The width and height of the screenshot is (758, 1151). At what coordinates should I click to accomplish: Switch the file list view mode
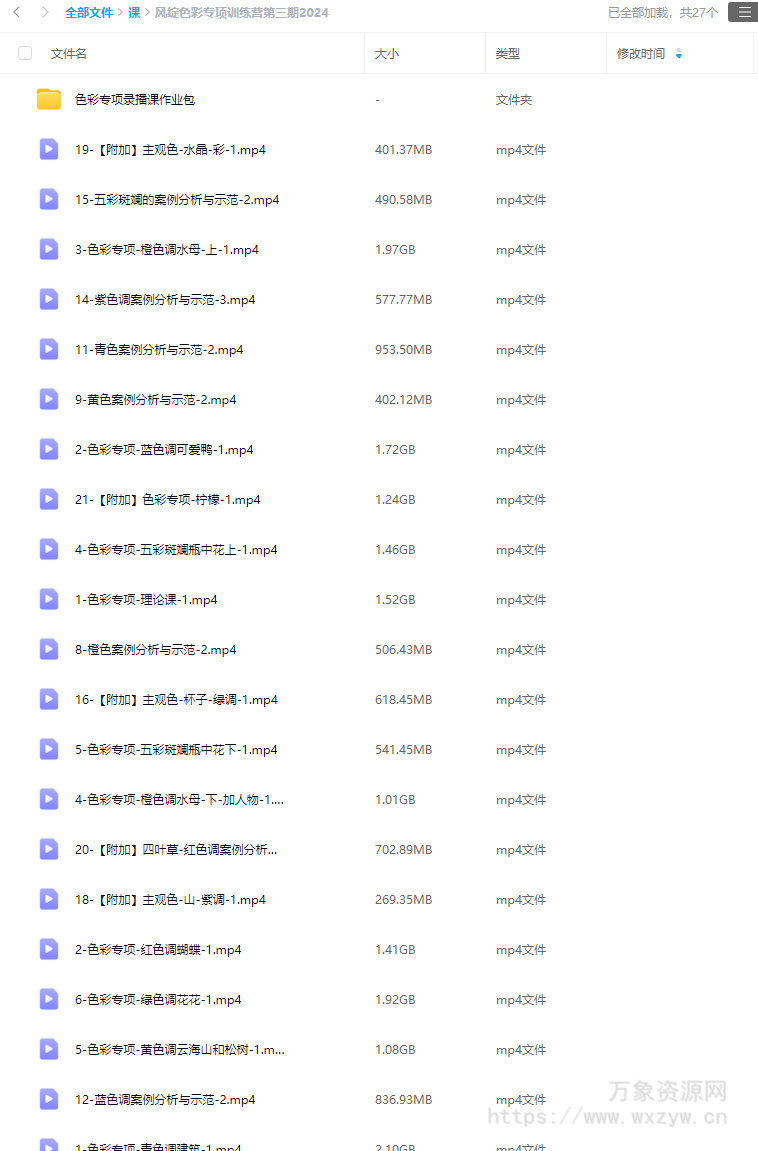click(743, 12)
